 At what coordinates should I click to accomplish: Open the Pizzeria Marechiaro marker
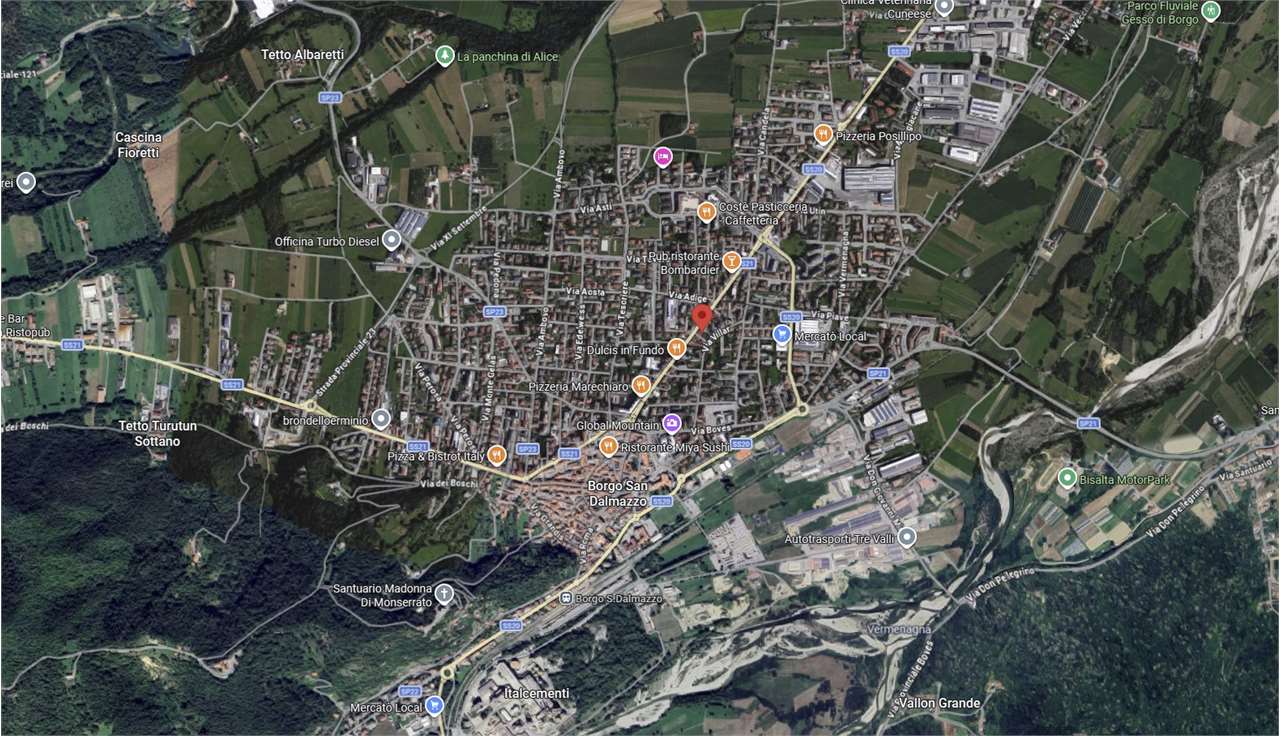pos(641,385)
